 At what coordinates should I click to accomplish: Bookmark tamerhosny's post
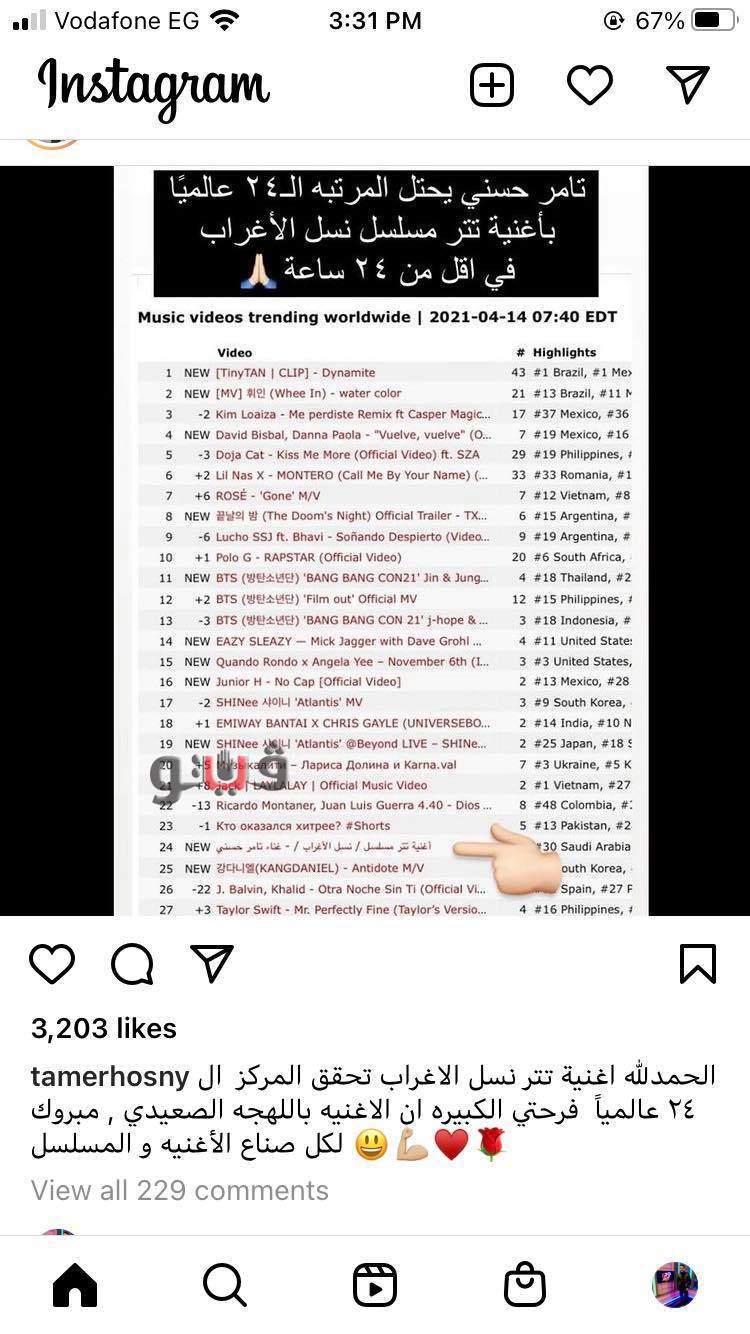697,964
